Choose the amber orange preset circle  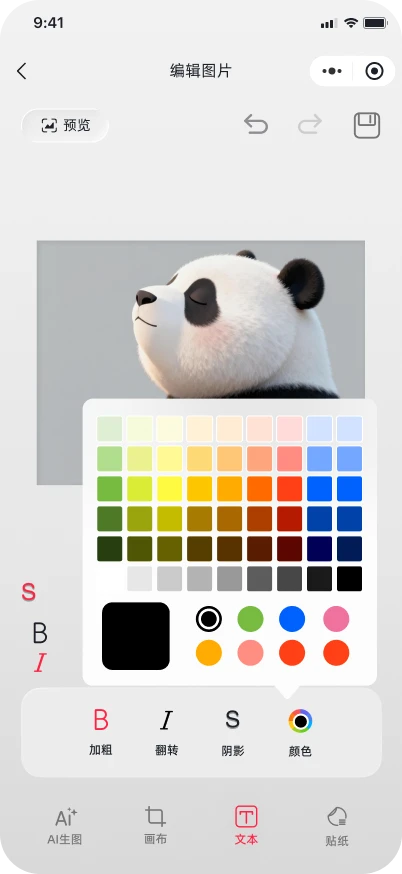209,653
